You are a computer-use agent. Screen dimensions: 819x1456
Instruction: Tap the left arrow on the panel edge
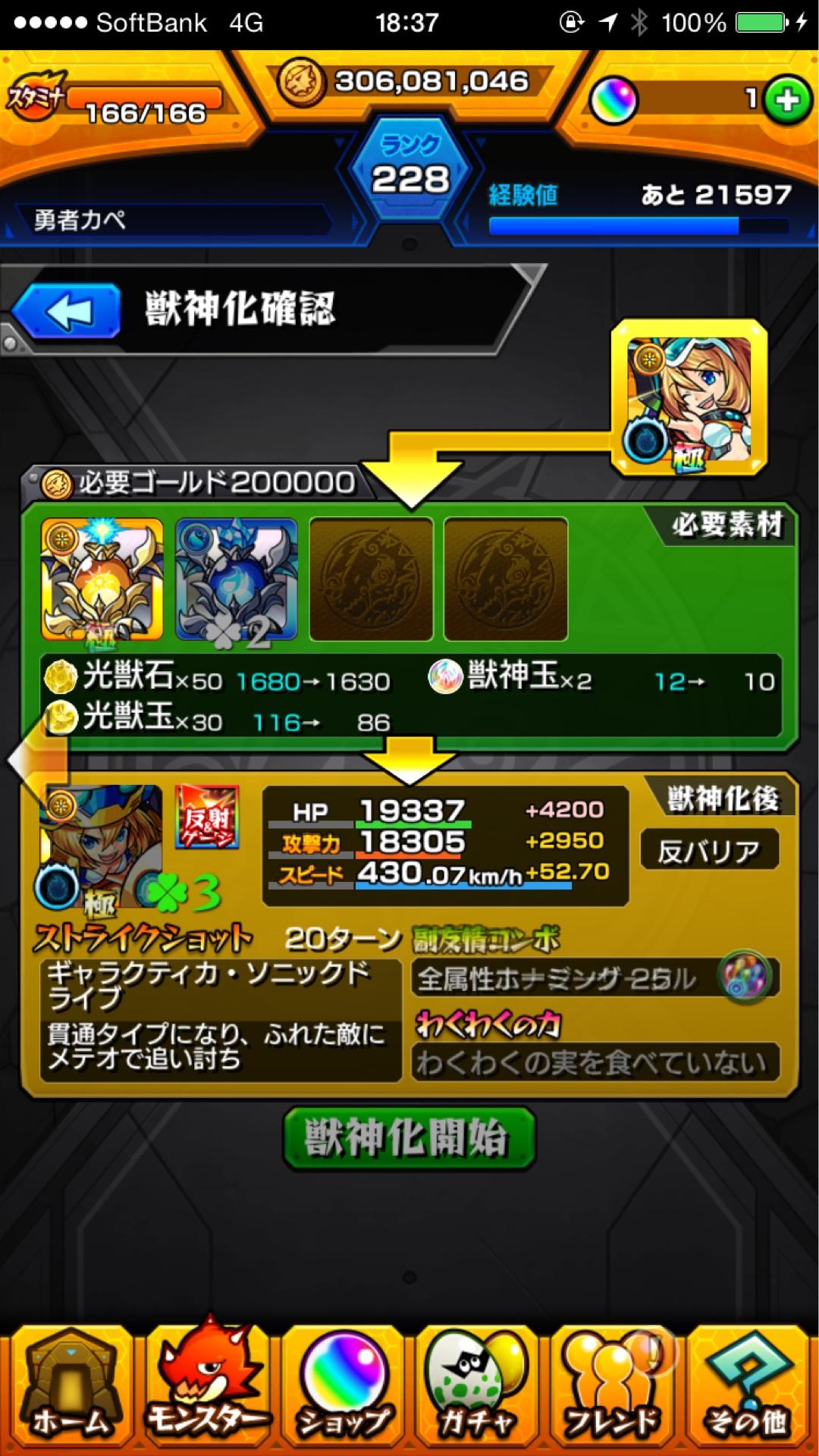(x=34, y=760)
